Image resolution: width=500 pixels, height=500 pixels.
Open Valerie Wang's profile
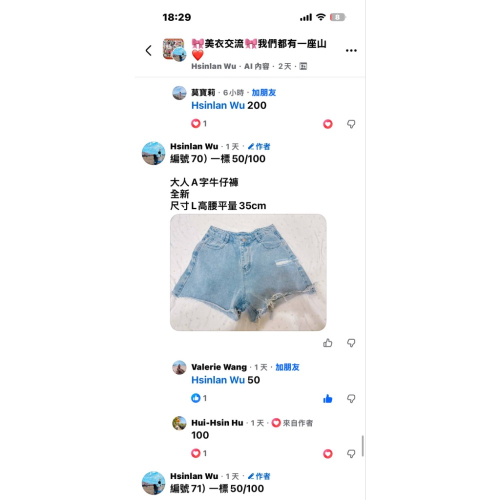pyautogui.click(x=219, y=367)
